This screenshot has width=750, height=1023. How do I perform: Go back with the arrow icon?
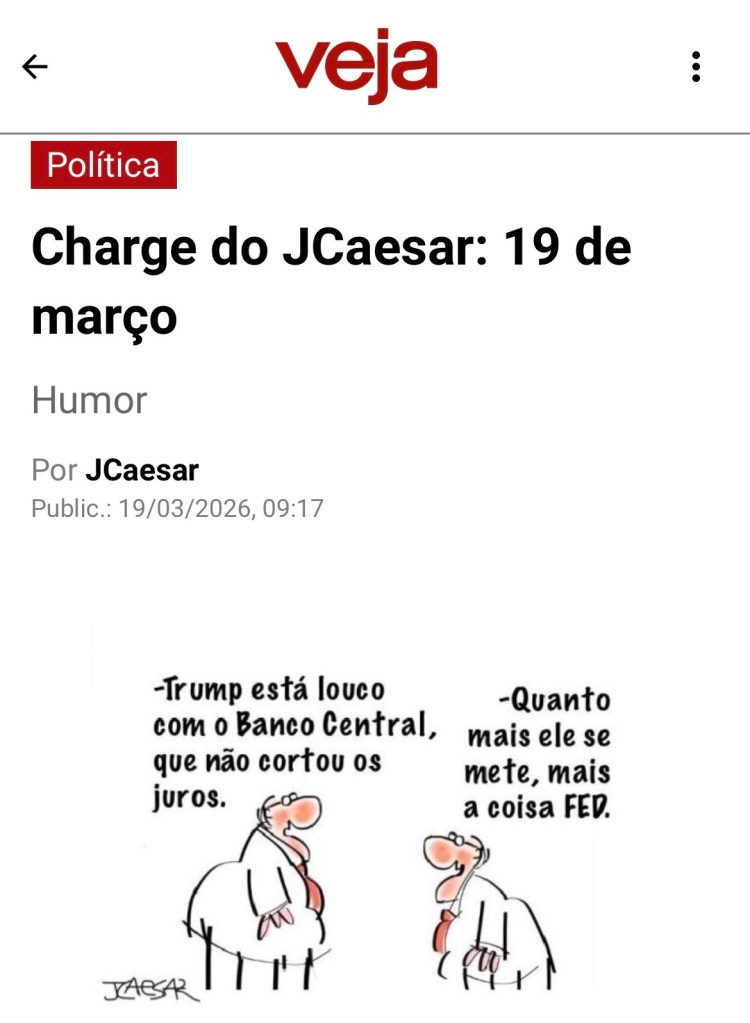click(35, 67)
